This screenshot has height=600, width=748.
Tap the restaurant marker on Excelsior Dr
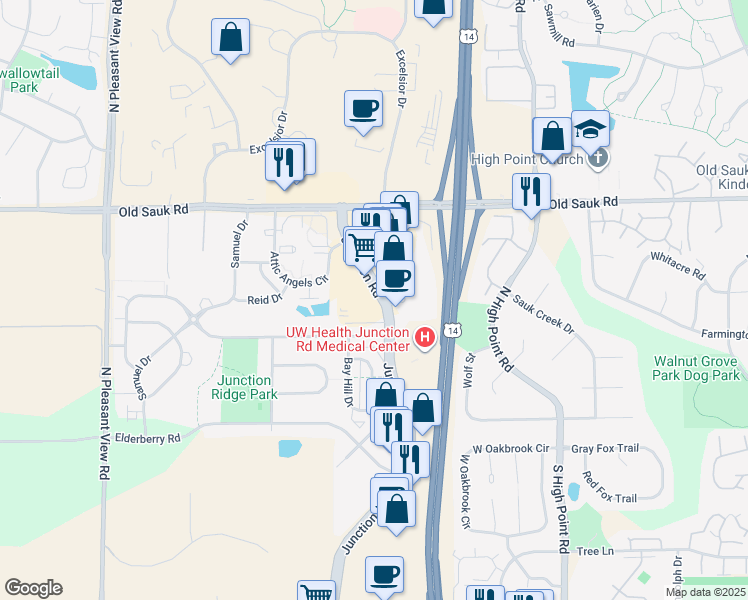[x=284, y=163]
